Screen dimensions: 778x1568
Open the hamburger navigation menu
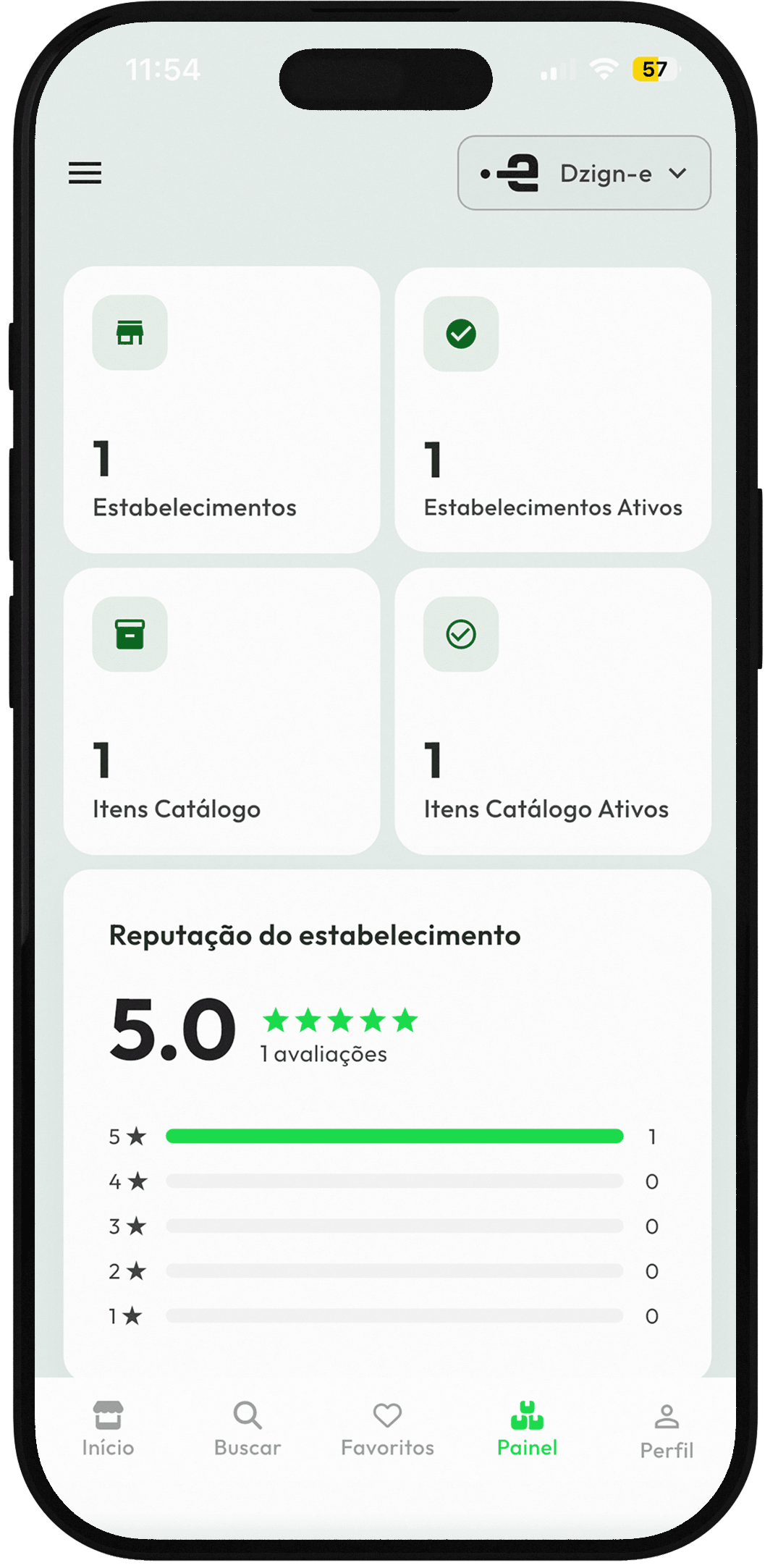(85, 173)
